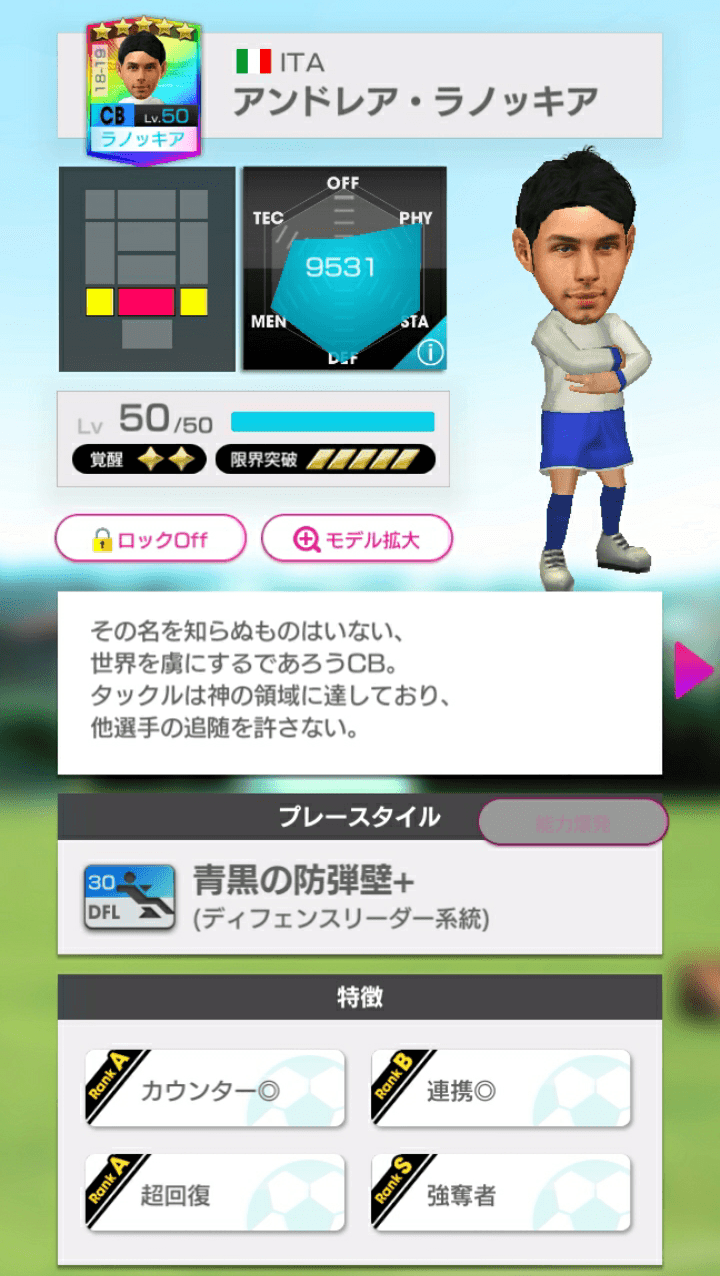Tap the 覚醒 awakening star badge

(x=138, y=458)
